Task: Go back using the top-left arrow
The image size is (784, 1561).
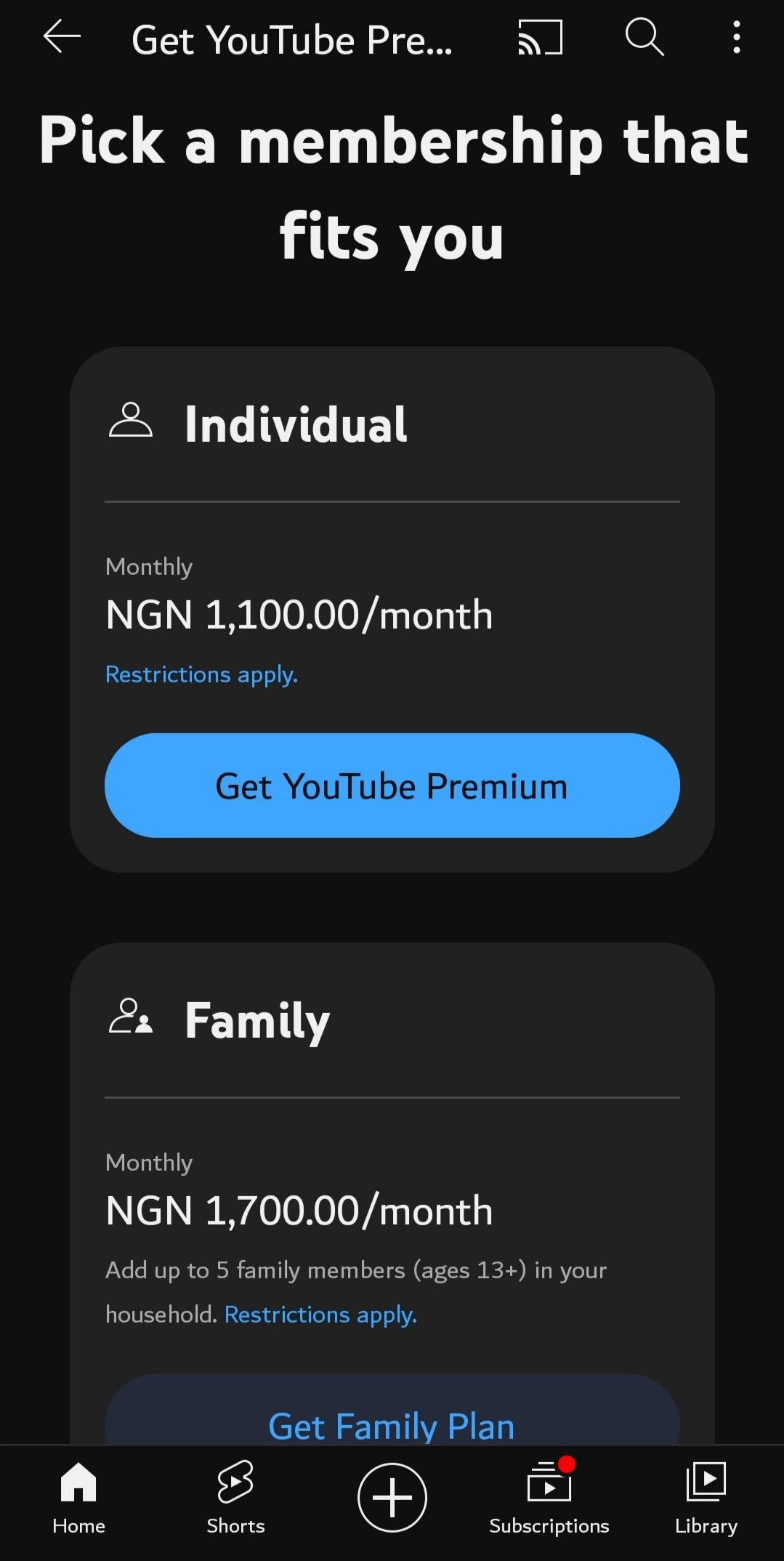Action: [x=62, y=37]
